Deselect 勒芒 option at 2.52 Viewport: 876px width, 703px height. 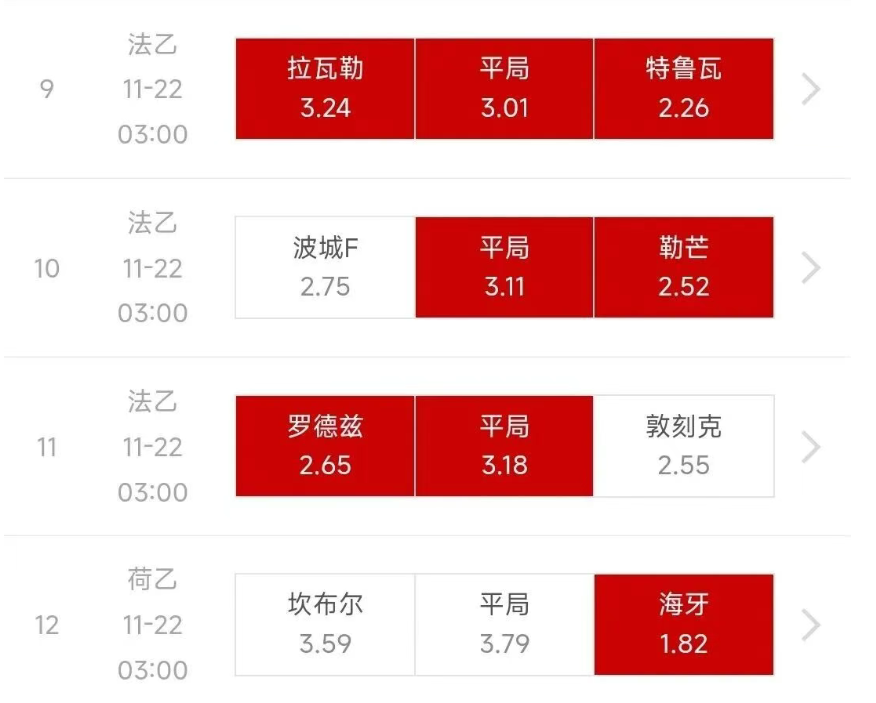pos(684,267)
